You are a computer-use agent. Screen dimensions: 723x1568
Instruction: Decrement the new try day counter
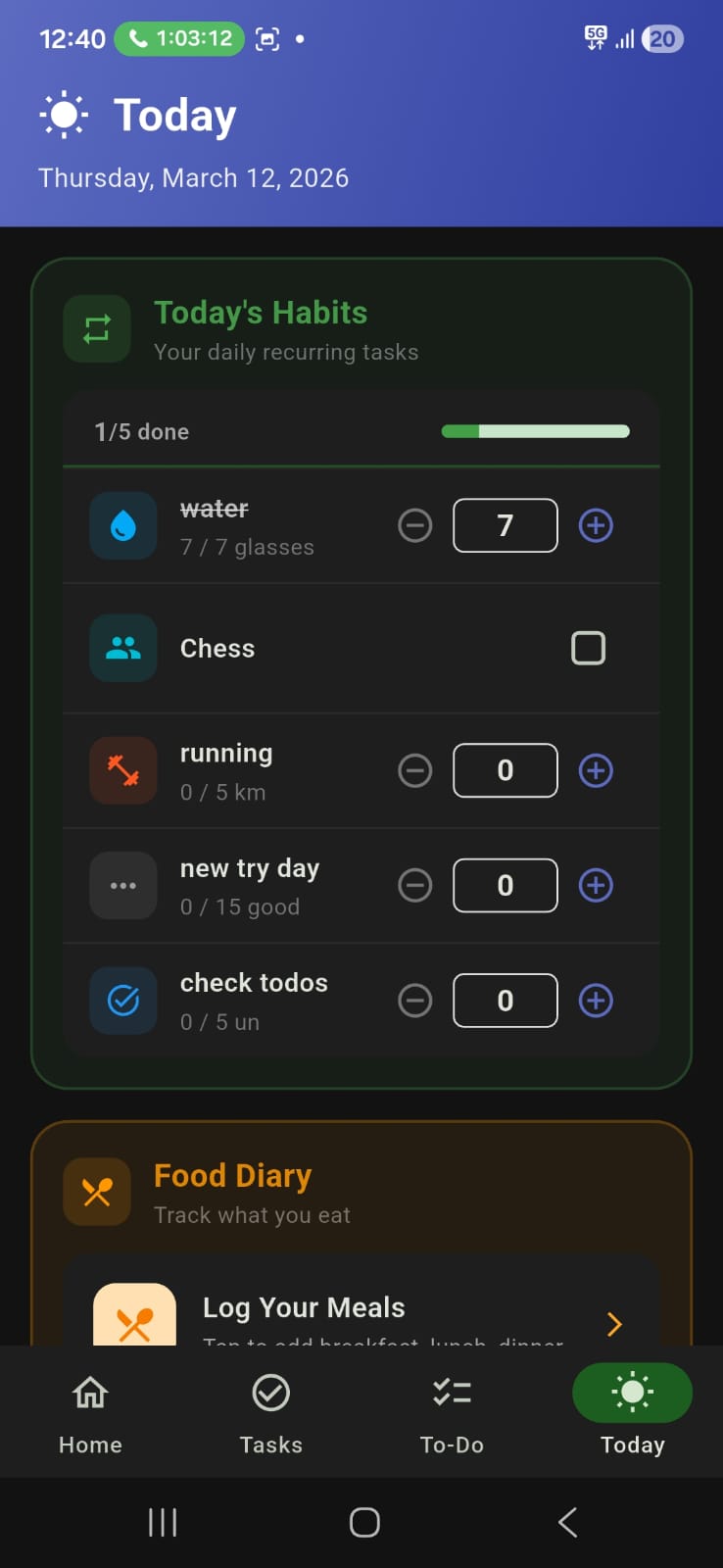coord(415,885)
